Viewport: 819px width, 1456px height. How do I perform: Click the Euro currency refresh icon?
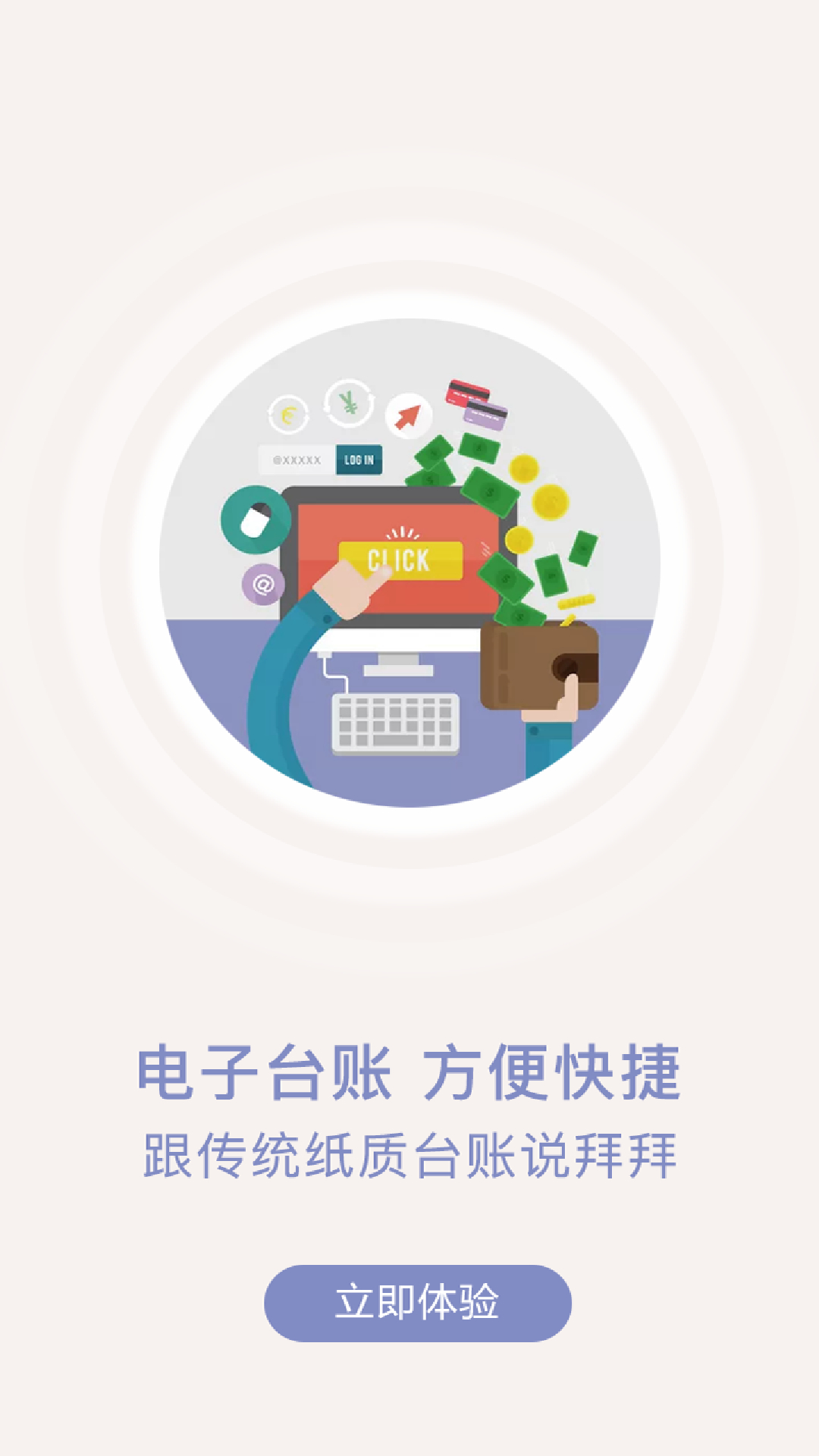coord(288,416)
